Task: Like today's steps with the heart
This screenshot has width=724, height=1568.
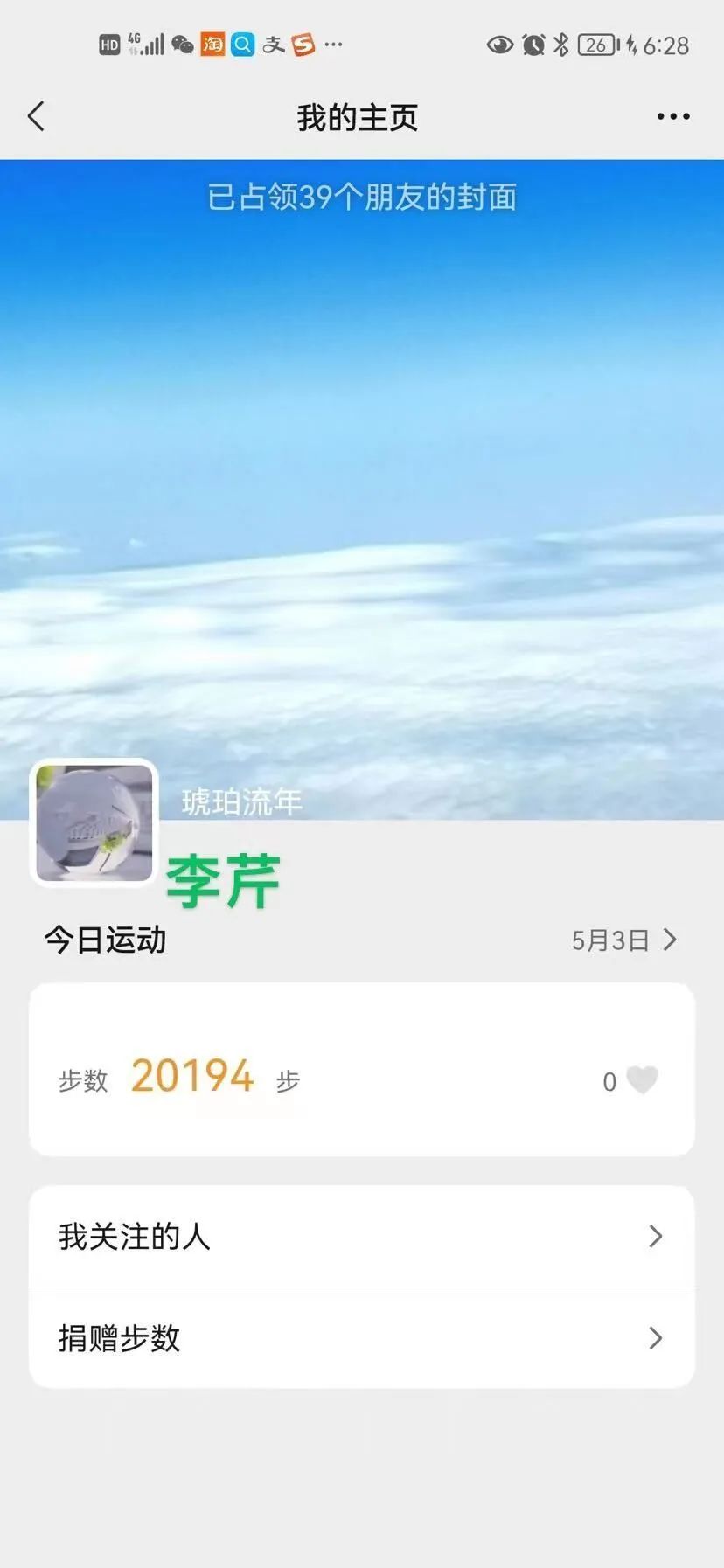Action: (x=642, y=1081)
